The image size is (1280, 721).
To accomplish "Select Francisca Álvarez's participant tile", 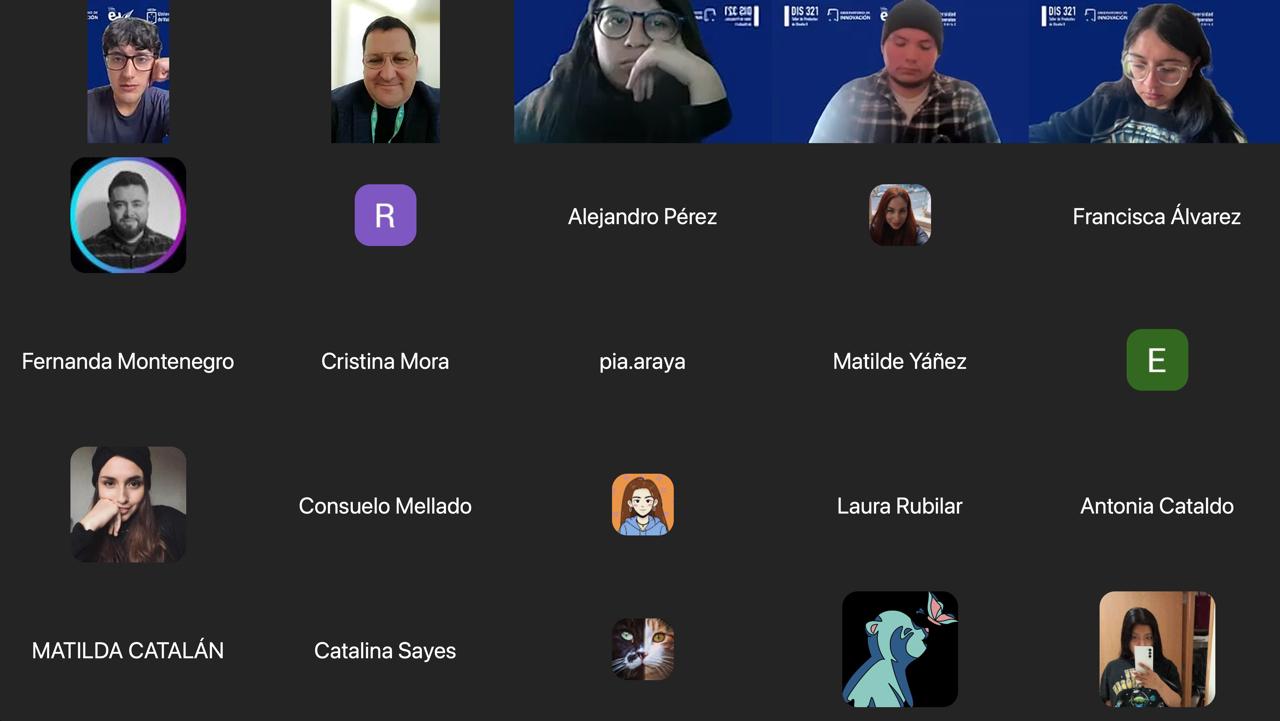I will (x=1156, y=216).
